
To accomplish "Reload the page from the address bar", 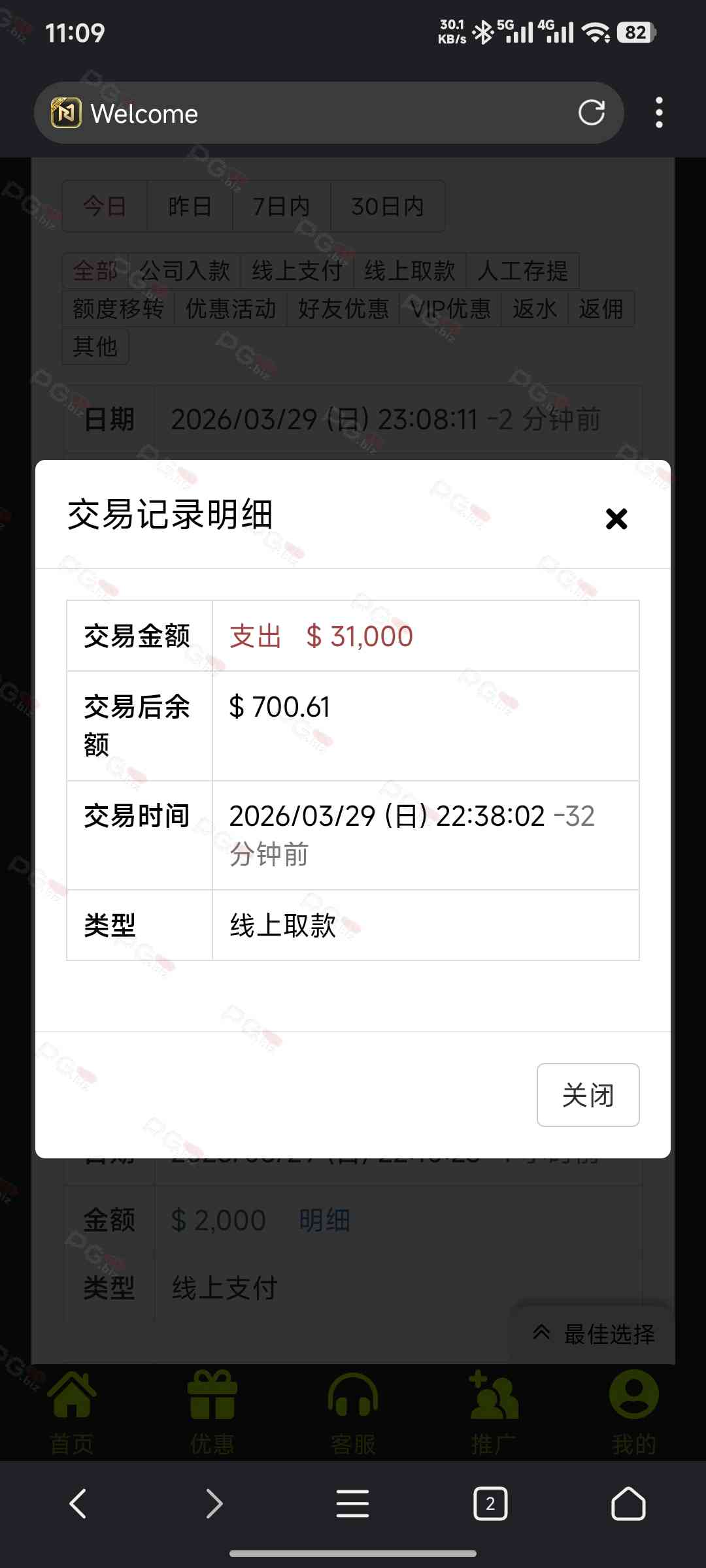I will (x=592, y=113).
